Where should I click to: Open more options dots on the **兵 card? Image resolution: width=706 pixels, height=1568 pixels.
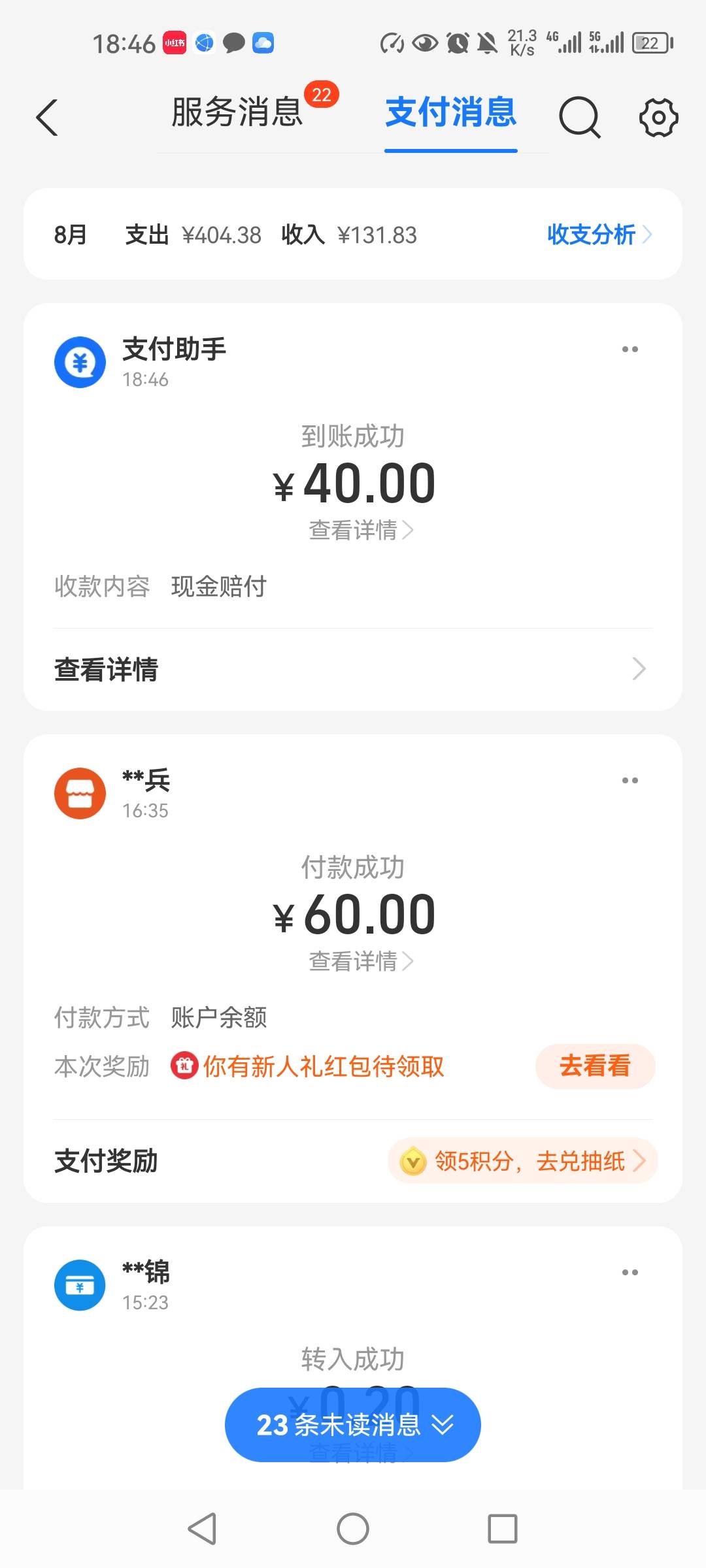click(x=630, y=781)
